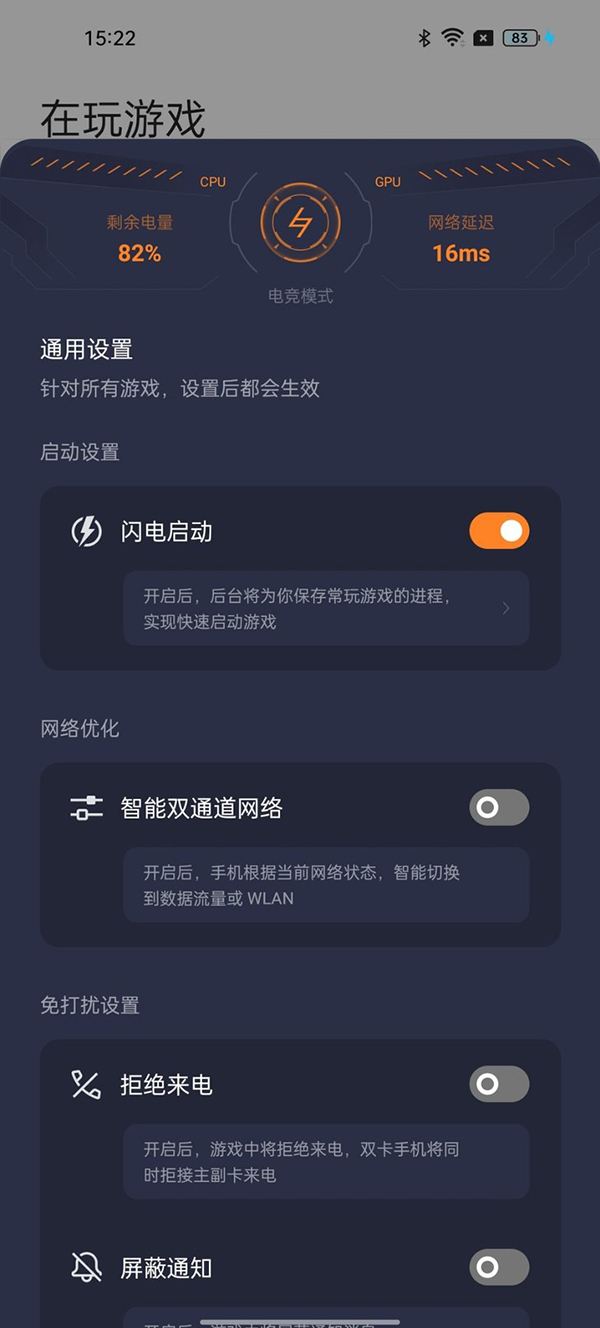600x1328 pixels.
Task: Disable the 闪电启动 switch
Action: tap(499, 531)
